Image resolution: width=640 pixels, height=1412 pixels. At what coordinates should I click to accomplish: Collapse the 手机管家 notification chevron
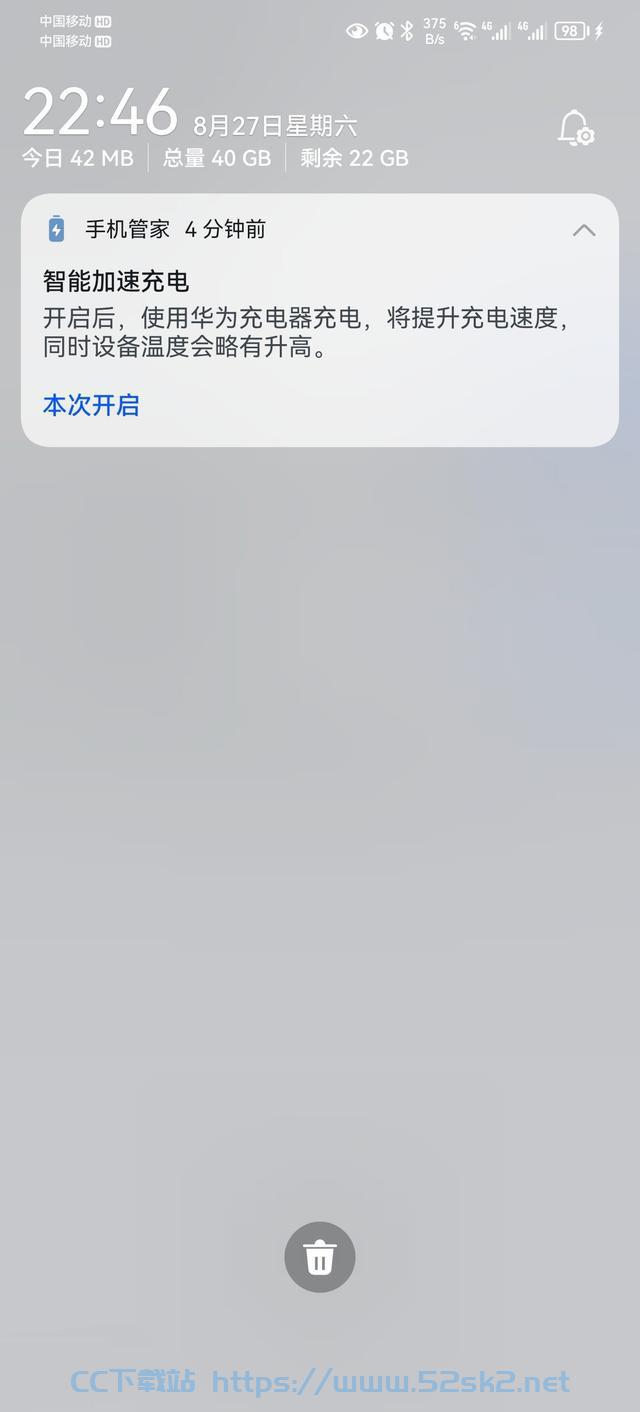(584, 230)
